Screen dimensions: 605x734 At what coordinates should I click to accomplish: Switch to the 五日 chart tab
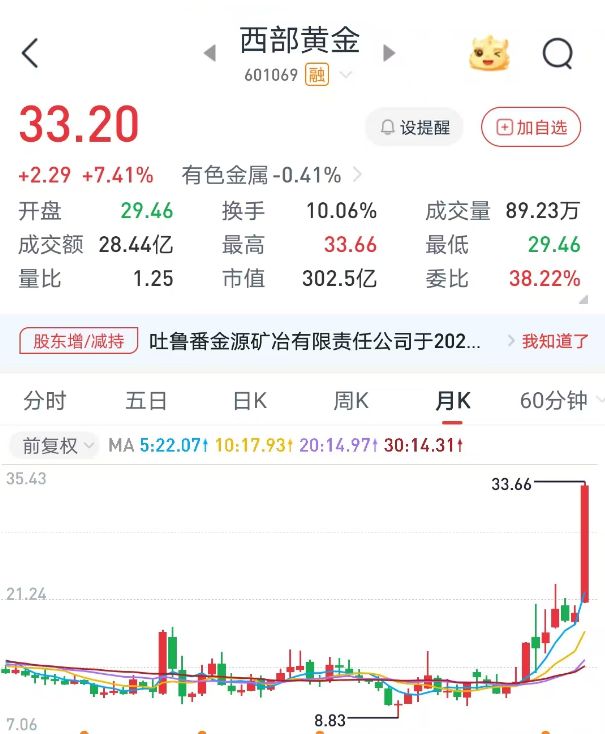146,401
